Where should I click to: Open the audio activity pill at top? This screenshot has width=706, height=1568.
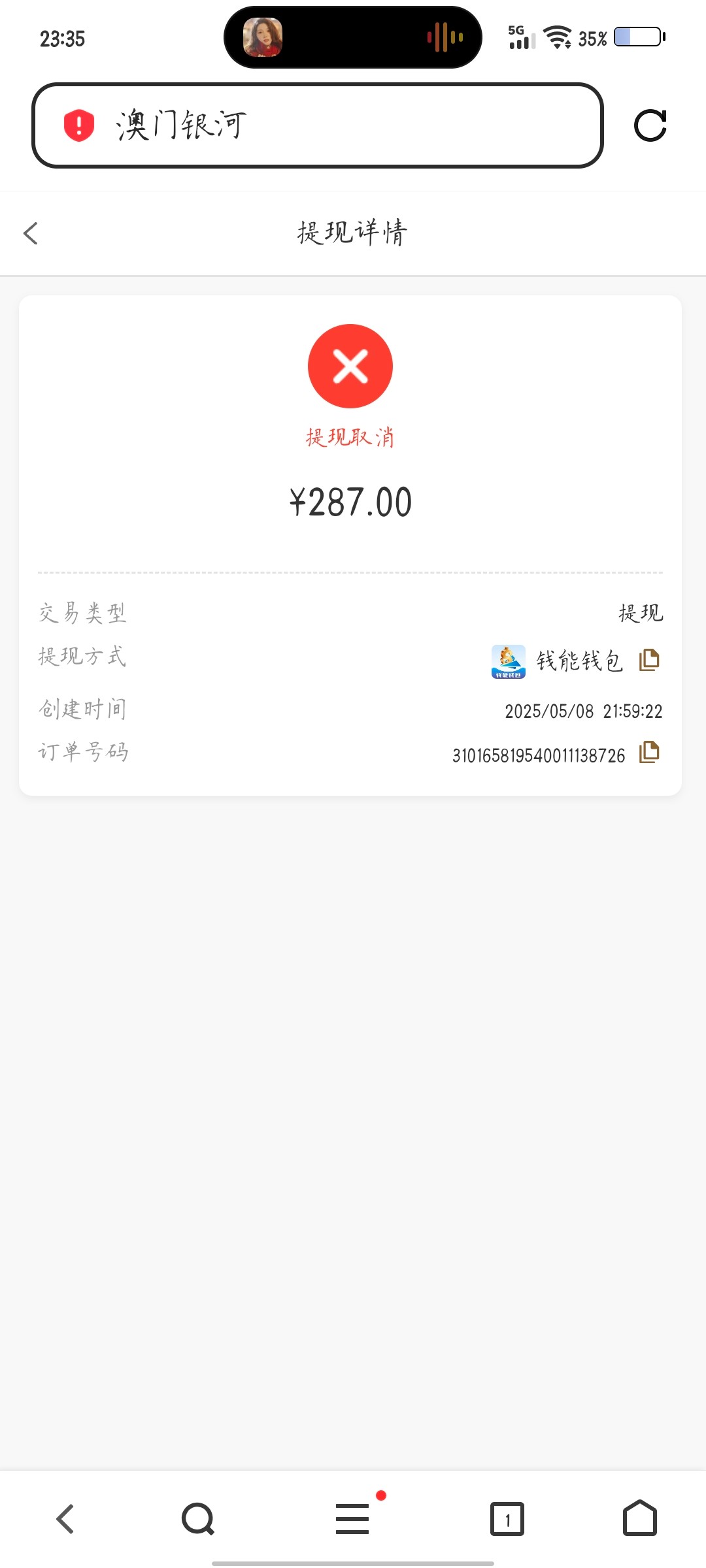click(353, 37)
